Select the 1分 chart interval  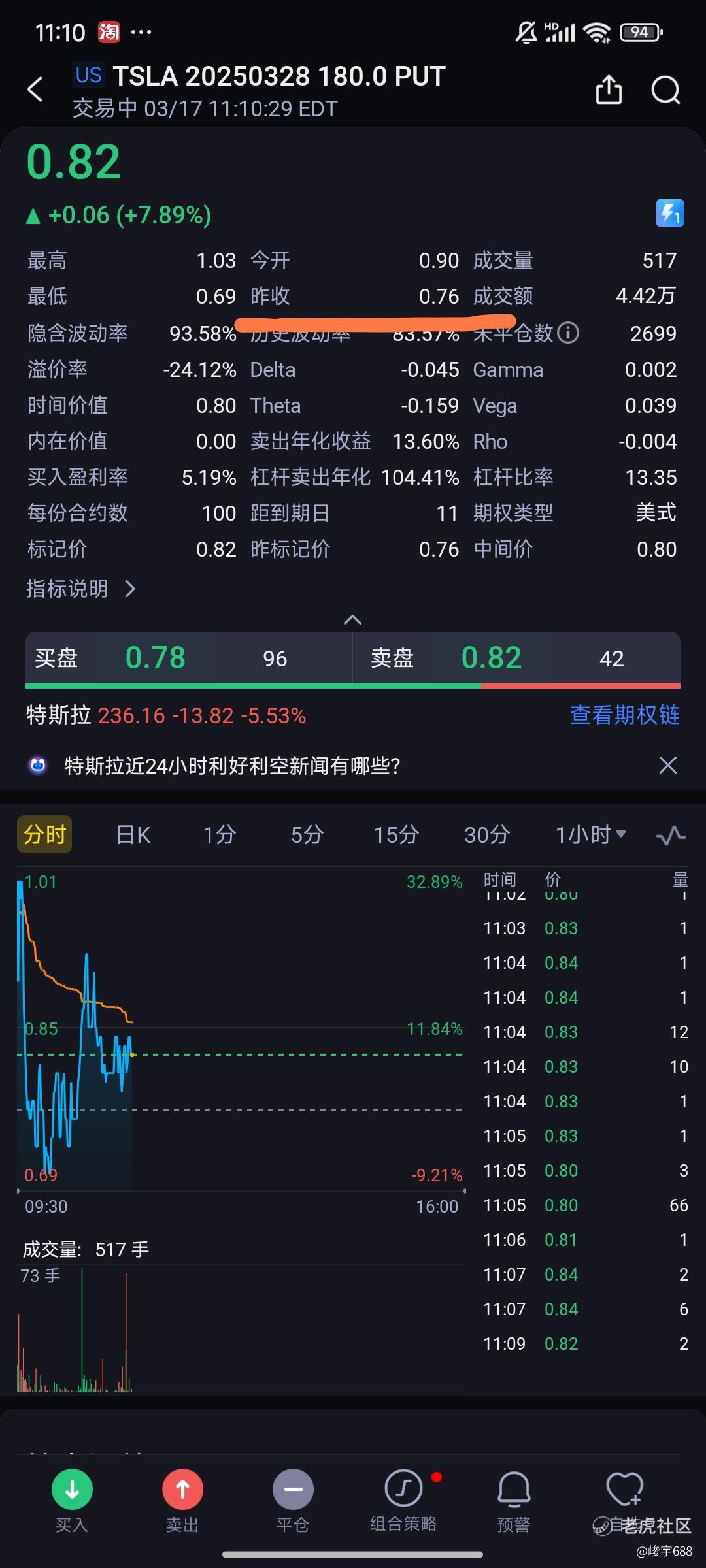point(219,834)
